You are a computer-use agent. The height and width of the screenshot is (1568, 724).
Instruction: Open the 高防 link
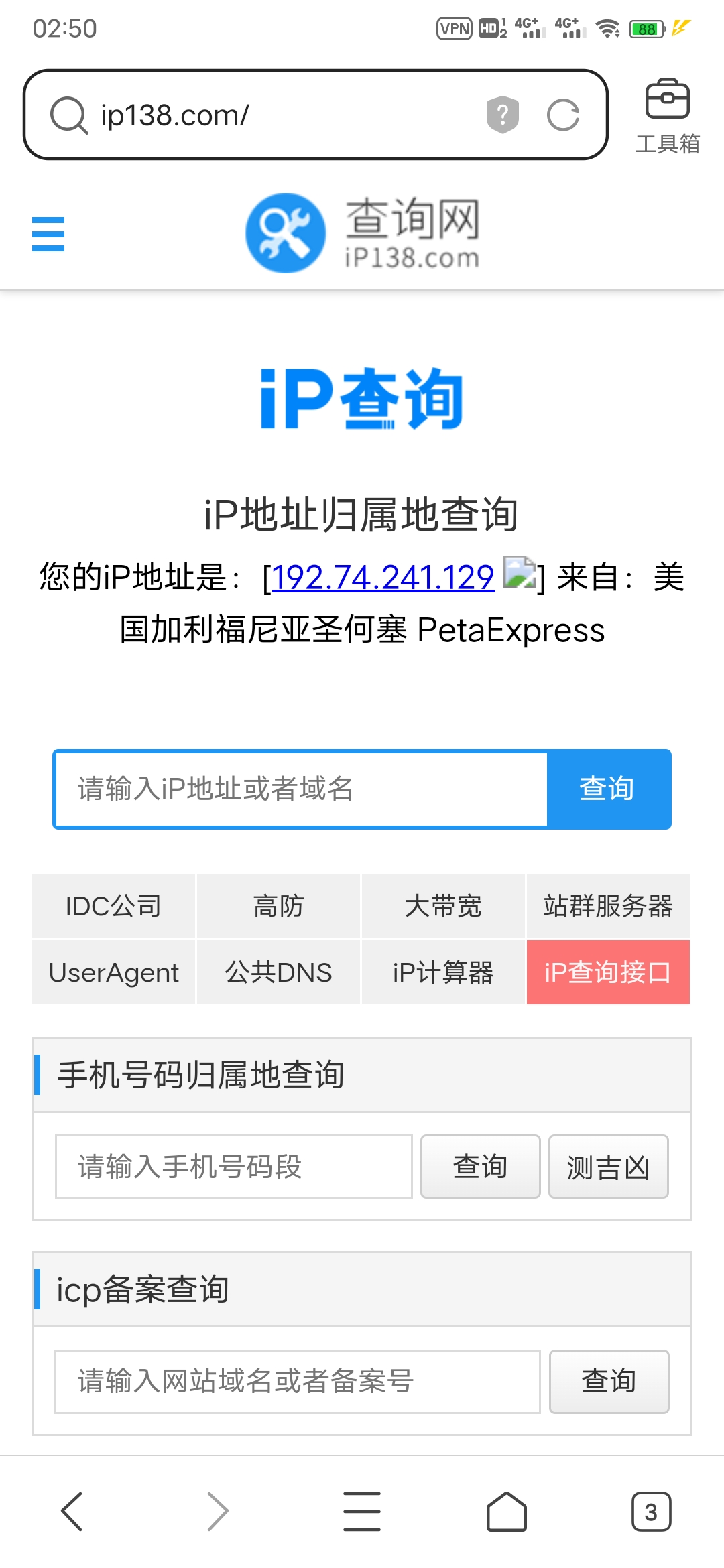[x=278, y=906]
